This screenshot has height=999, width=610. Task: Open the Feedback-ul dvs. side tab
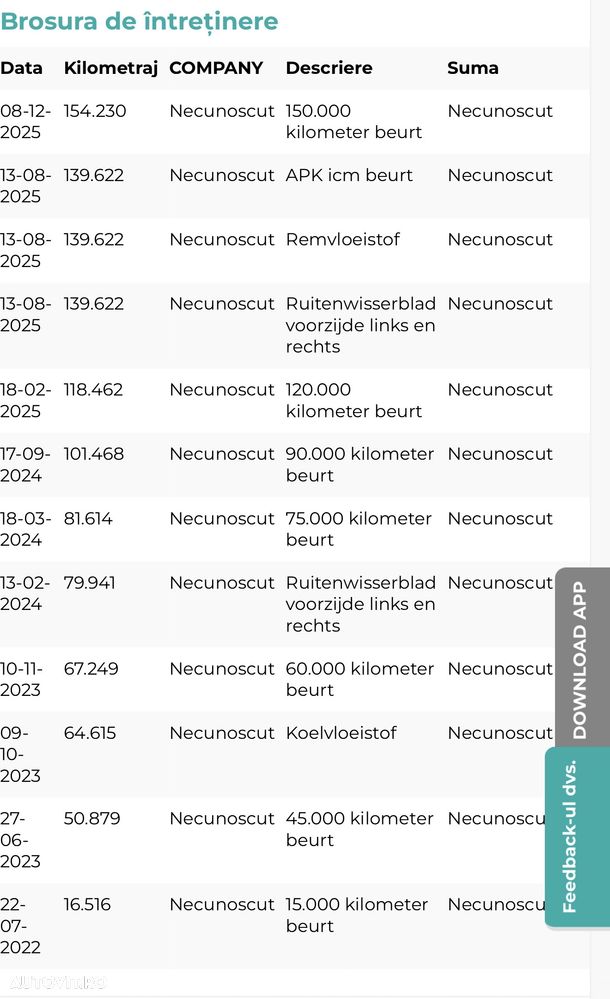coord(577,837)
